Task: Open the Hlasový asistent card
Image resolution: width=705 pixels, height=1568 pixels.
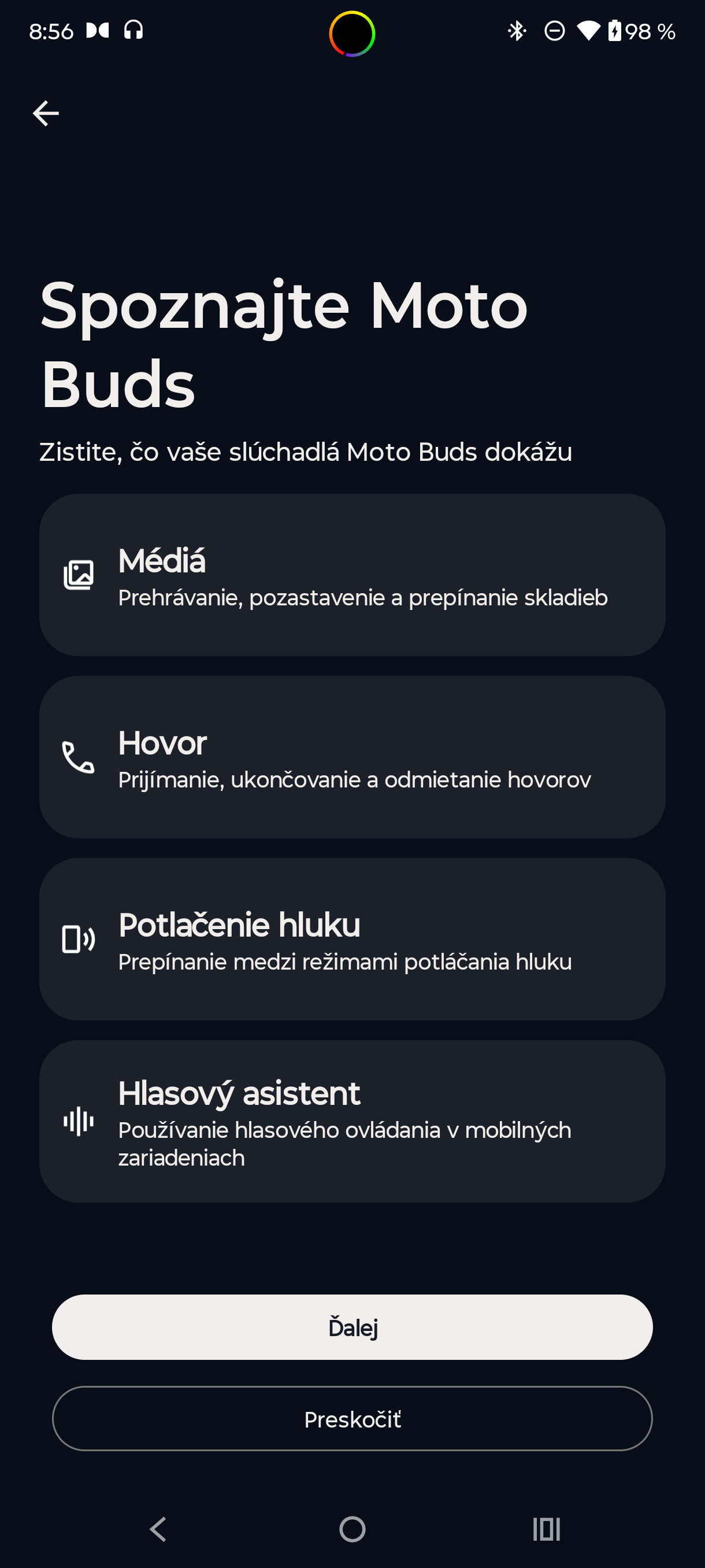Action: 352,1120
